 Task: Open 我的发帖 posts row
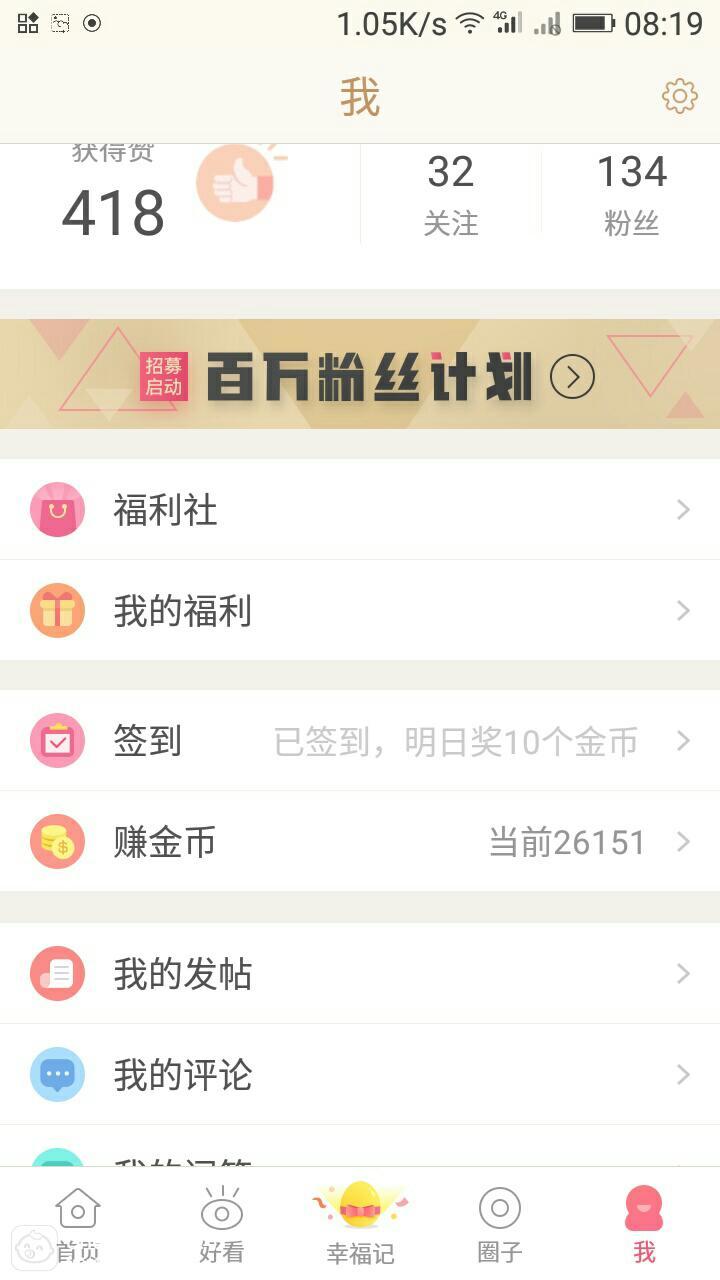pyautogui.click(x=360, y=973)
